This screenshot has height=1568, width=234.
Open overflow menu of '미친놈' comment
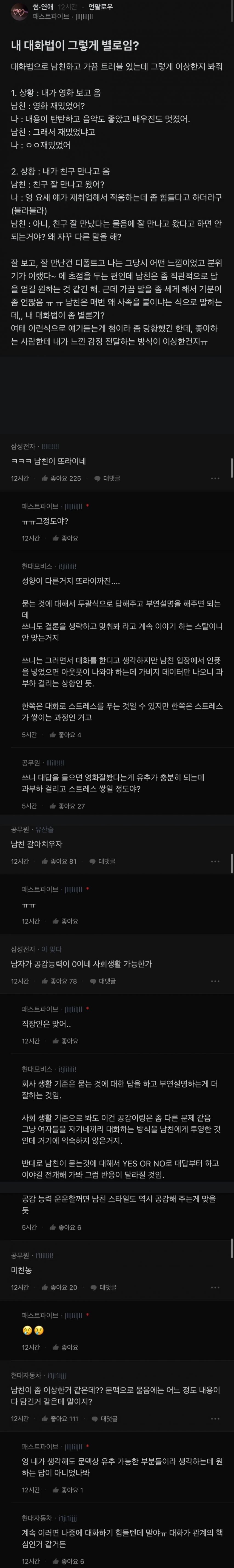215,1287
